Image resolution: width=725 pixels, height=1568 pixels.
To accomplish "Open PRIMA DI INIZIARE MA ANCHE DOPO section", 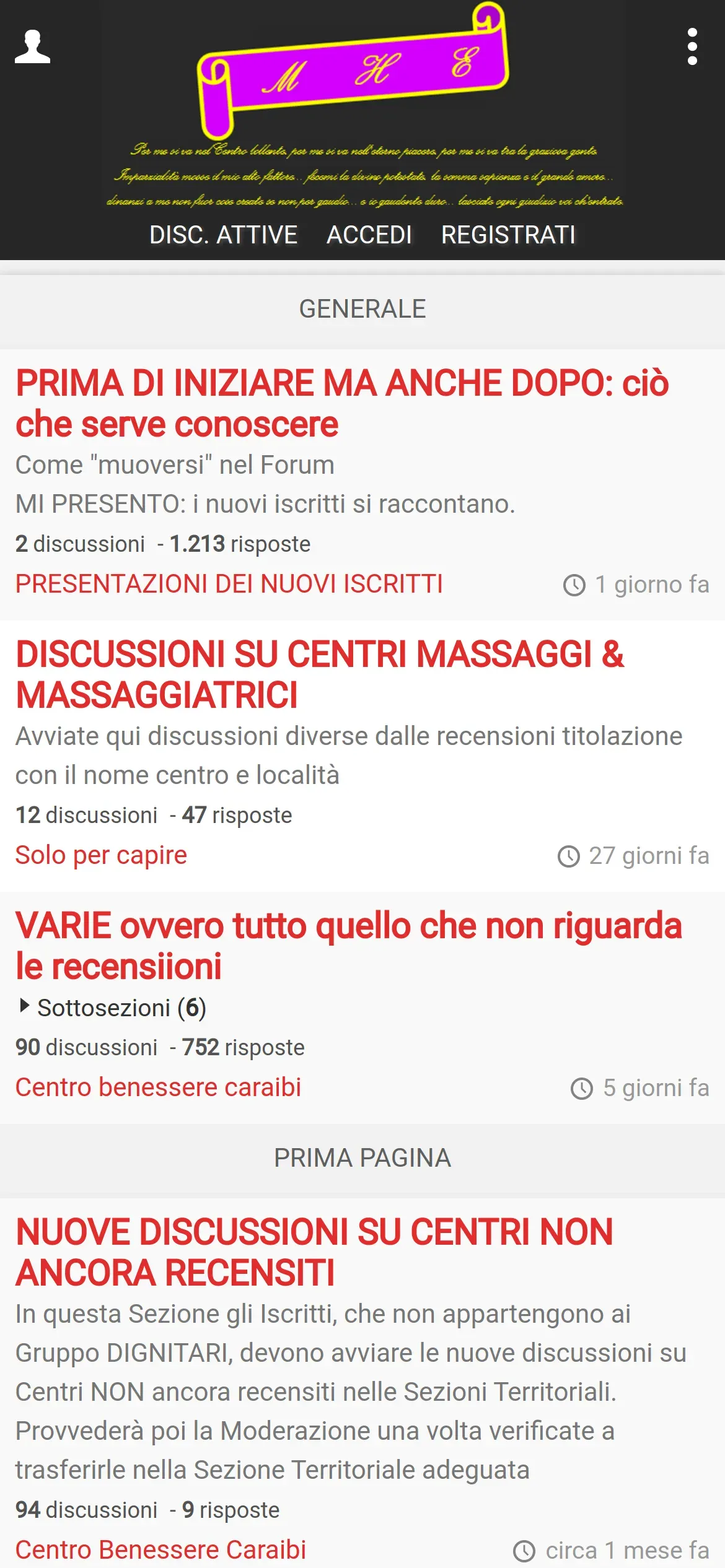I will point(342,403).
